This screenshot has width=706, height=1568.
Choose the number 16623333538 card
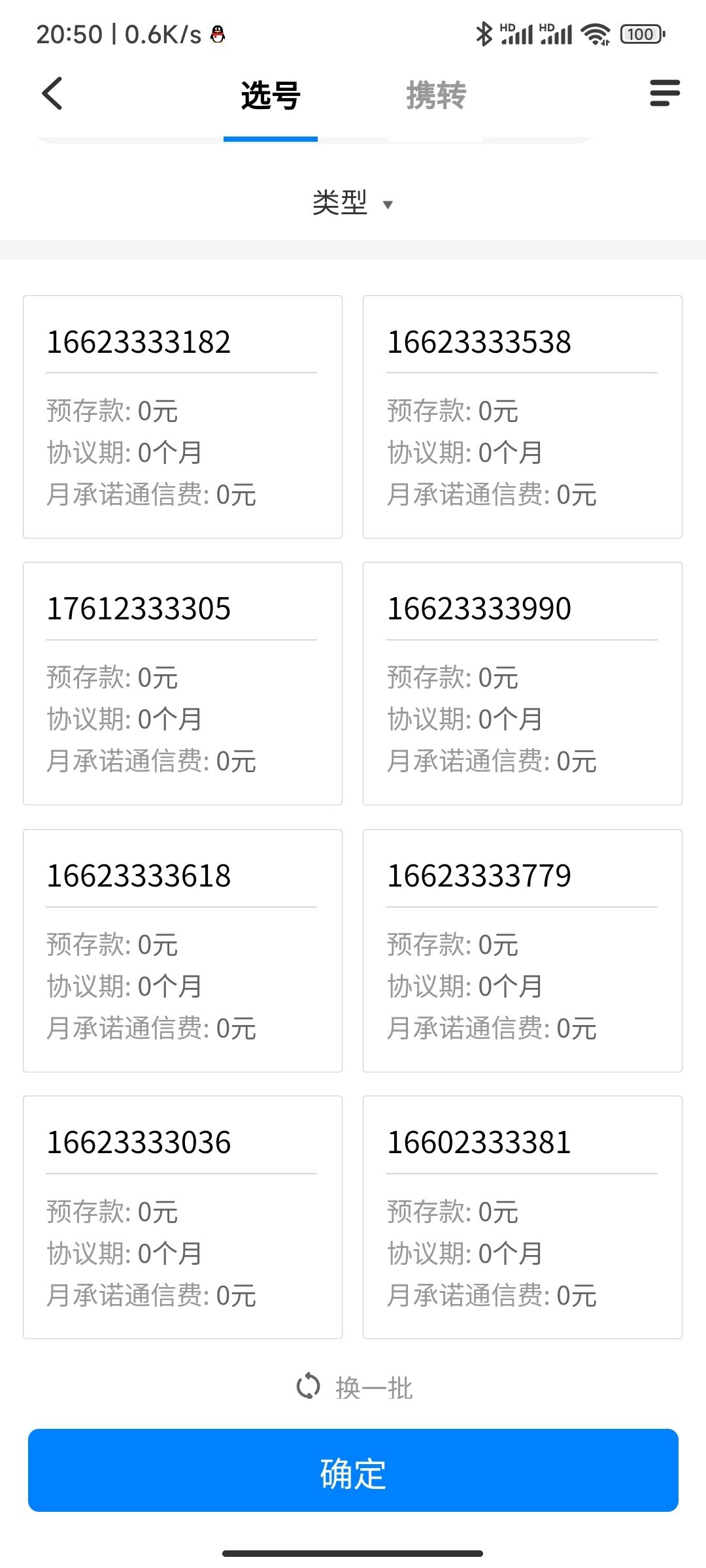click(x=522, y=417)
